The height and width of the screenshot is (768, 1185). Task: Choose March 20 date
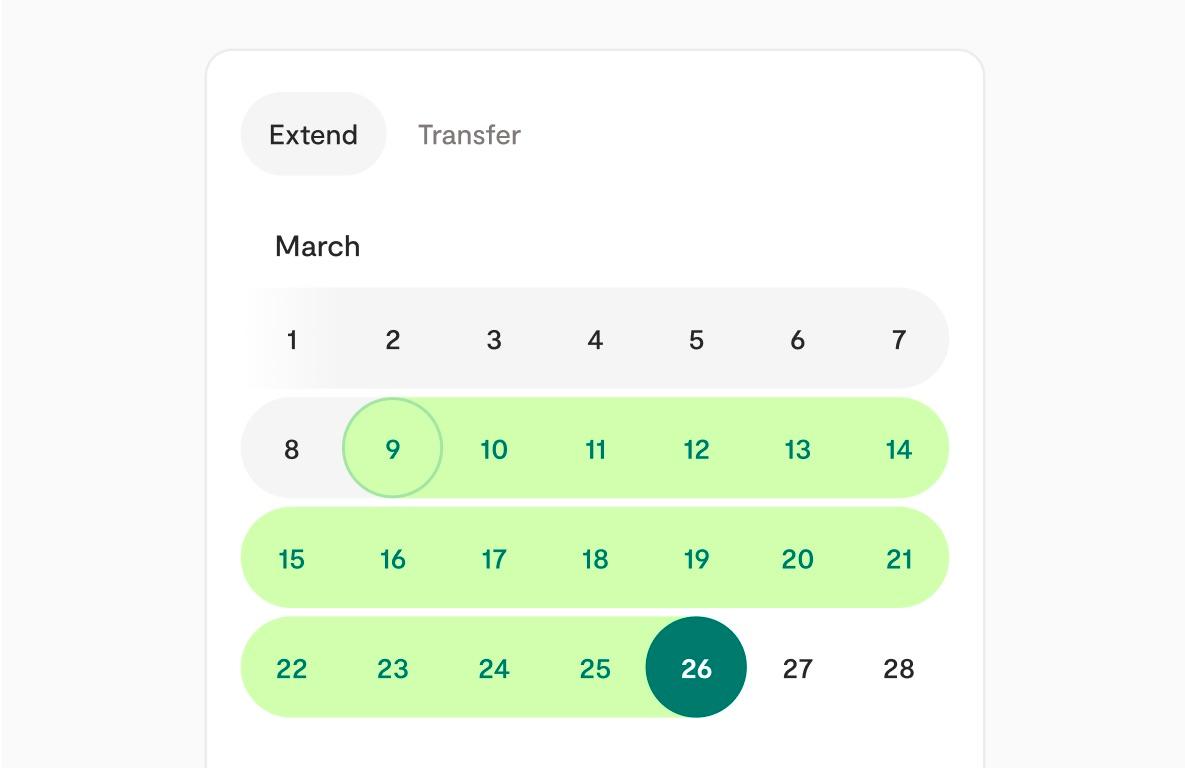[x=797, y=559]
